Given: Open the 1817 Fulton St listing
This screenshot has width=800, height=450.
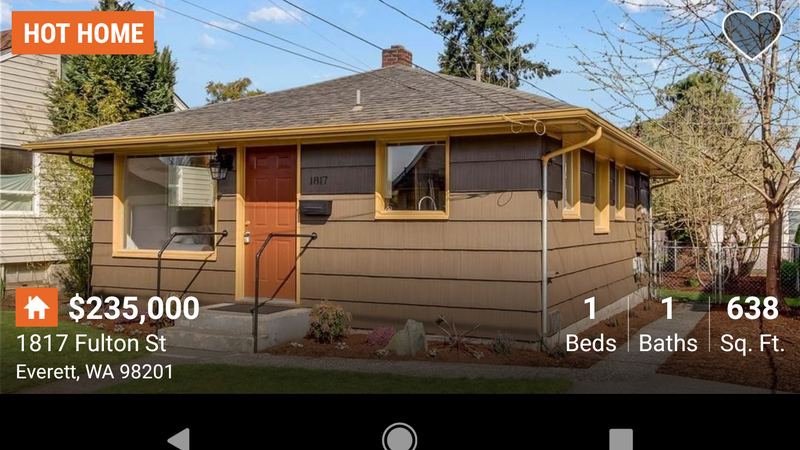Looking at the screenshot, I should [x=92, y=343].
